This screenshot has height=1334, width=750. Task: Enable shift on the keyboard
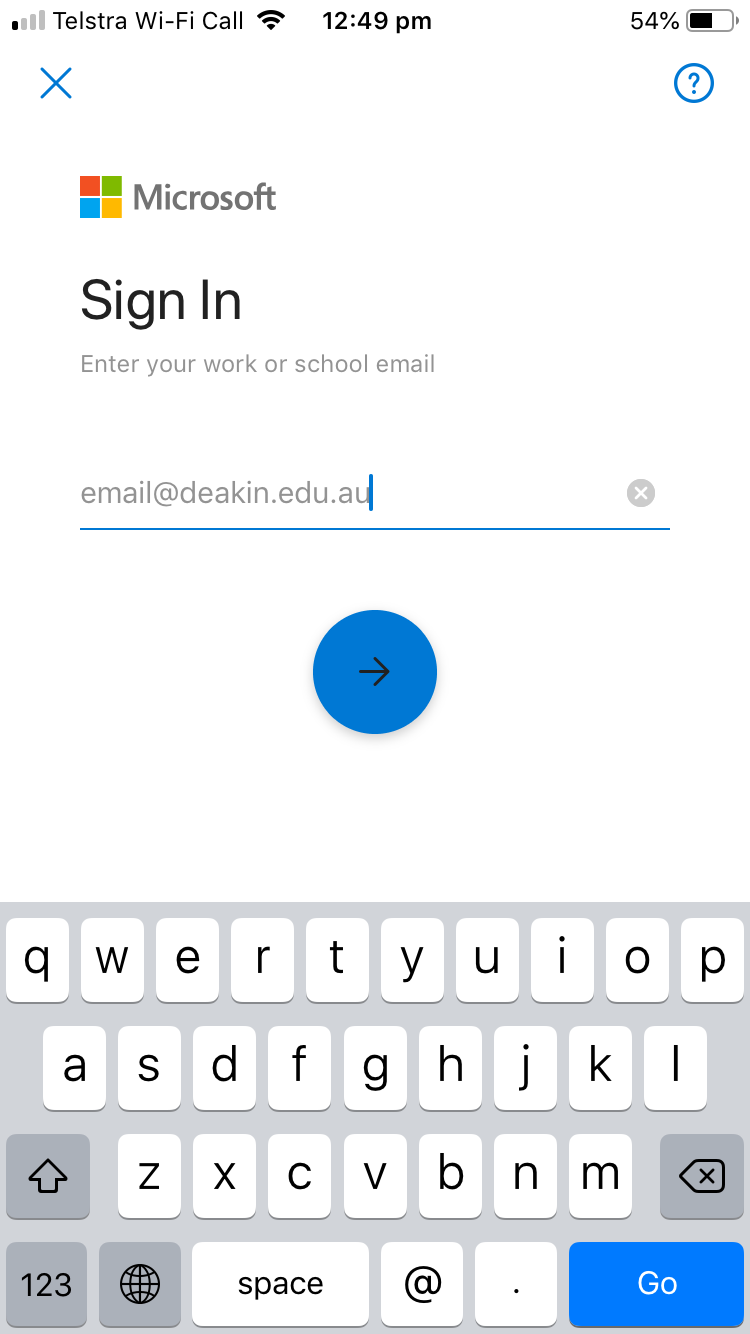47,1177
